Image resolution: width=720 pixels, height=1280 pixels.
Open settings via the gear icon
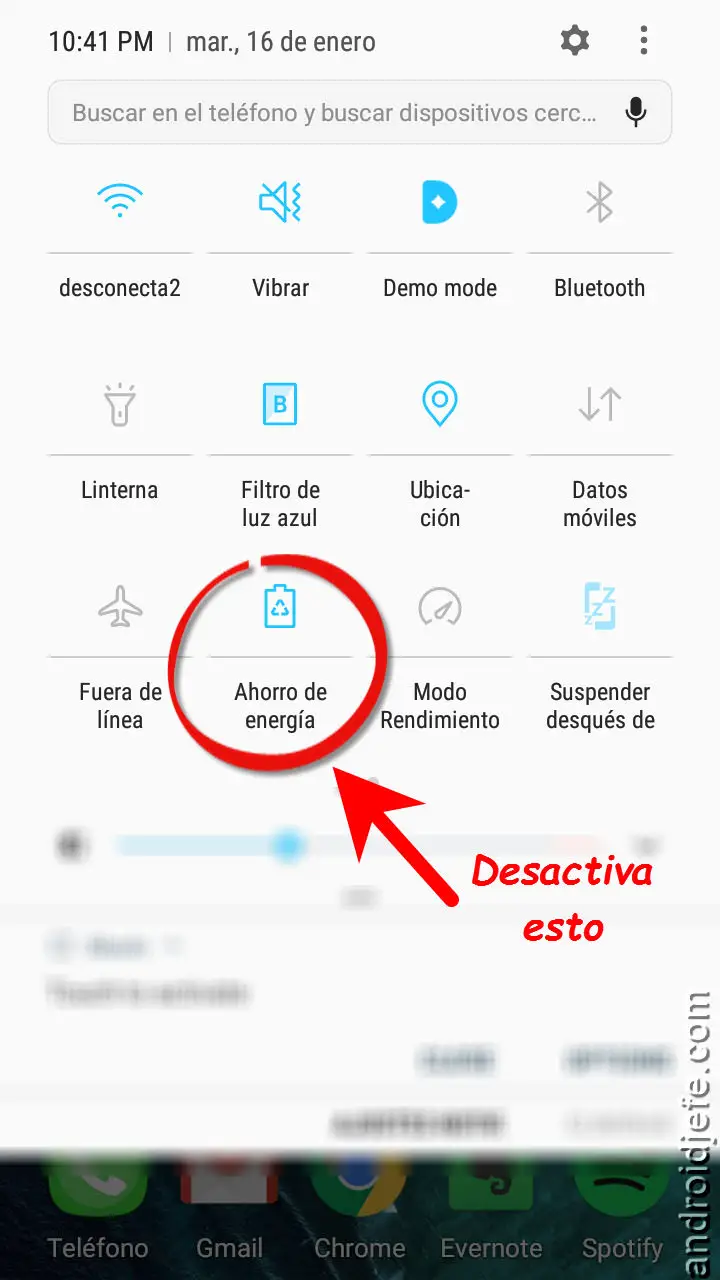click(574, 41)
